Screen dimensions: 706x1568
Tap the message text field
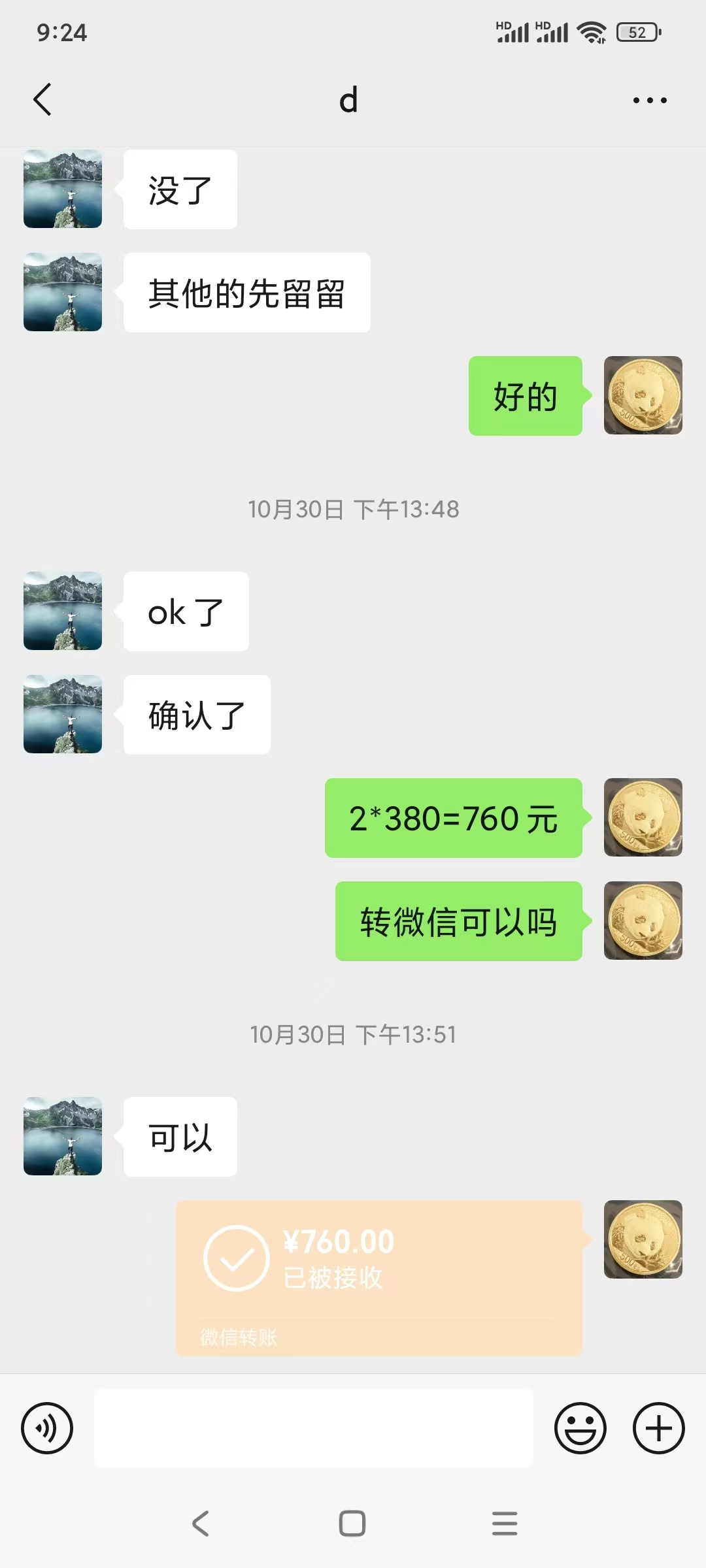[314, 1428]
